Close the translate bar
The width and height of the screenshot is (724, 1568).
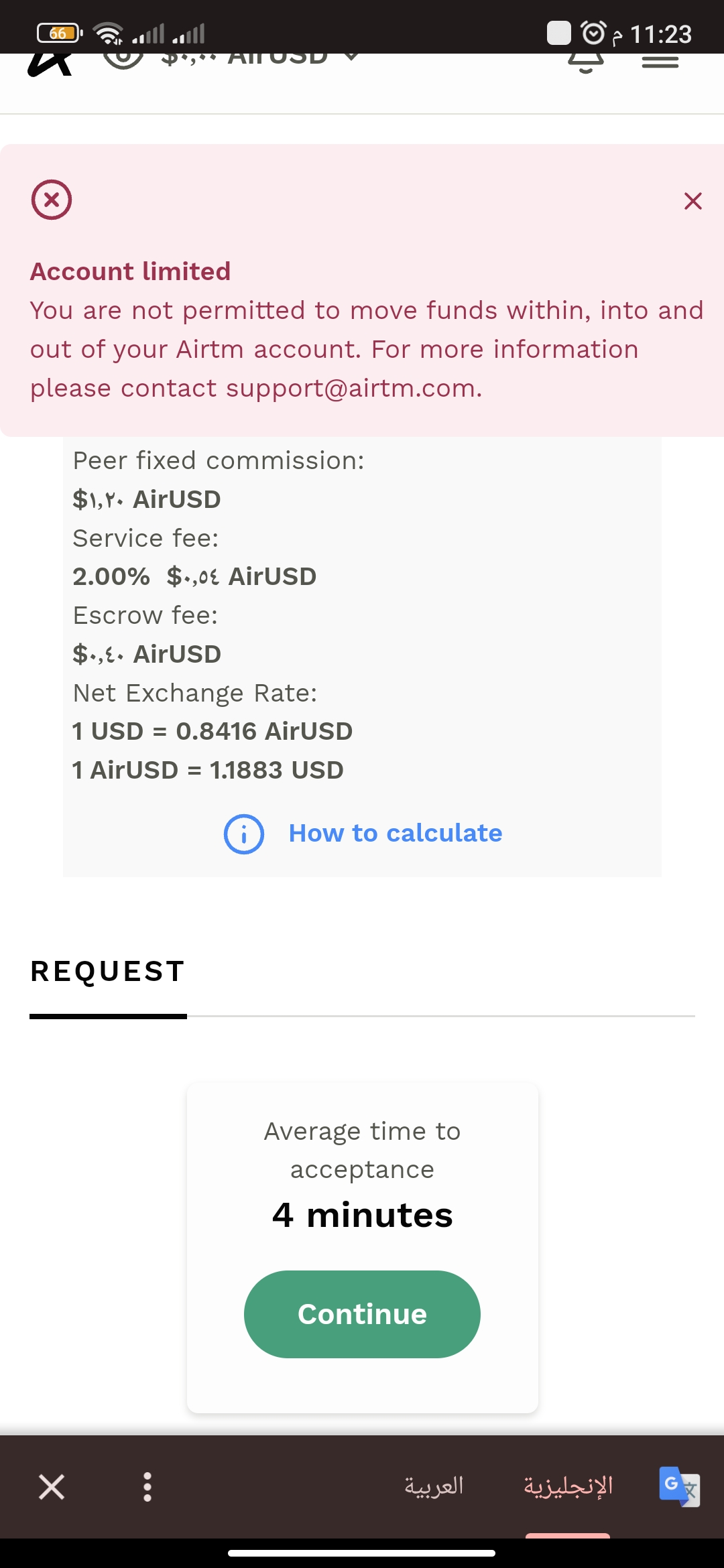tap(52, 1486)
